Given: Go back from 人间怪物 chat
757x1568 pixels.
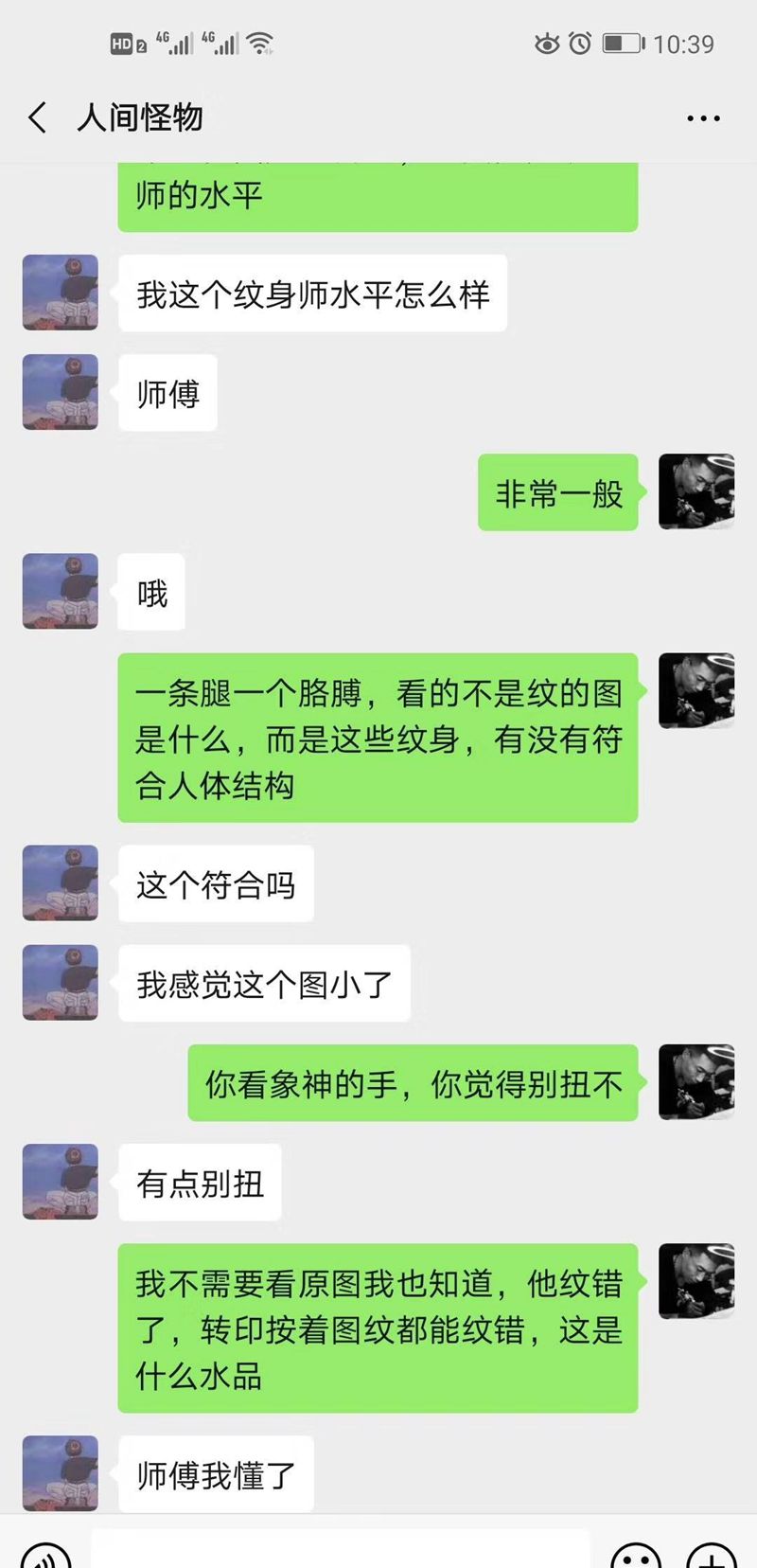Looking at the screenshot, I should click(38, 118).
